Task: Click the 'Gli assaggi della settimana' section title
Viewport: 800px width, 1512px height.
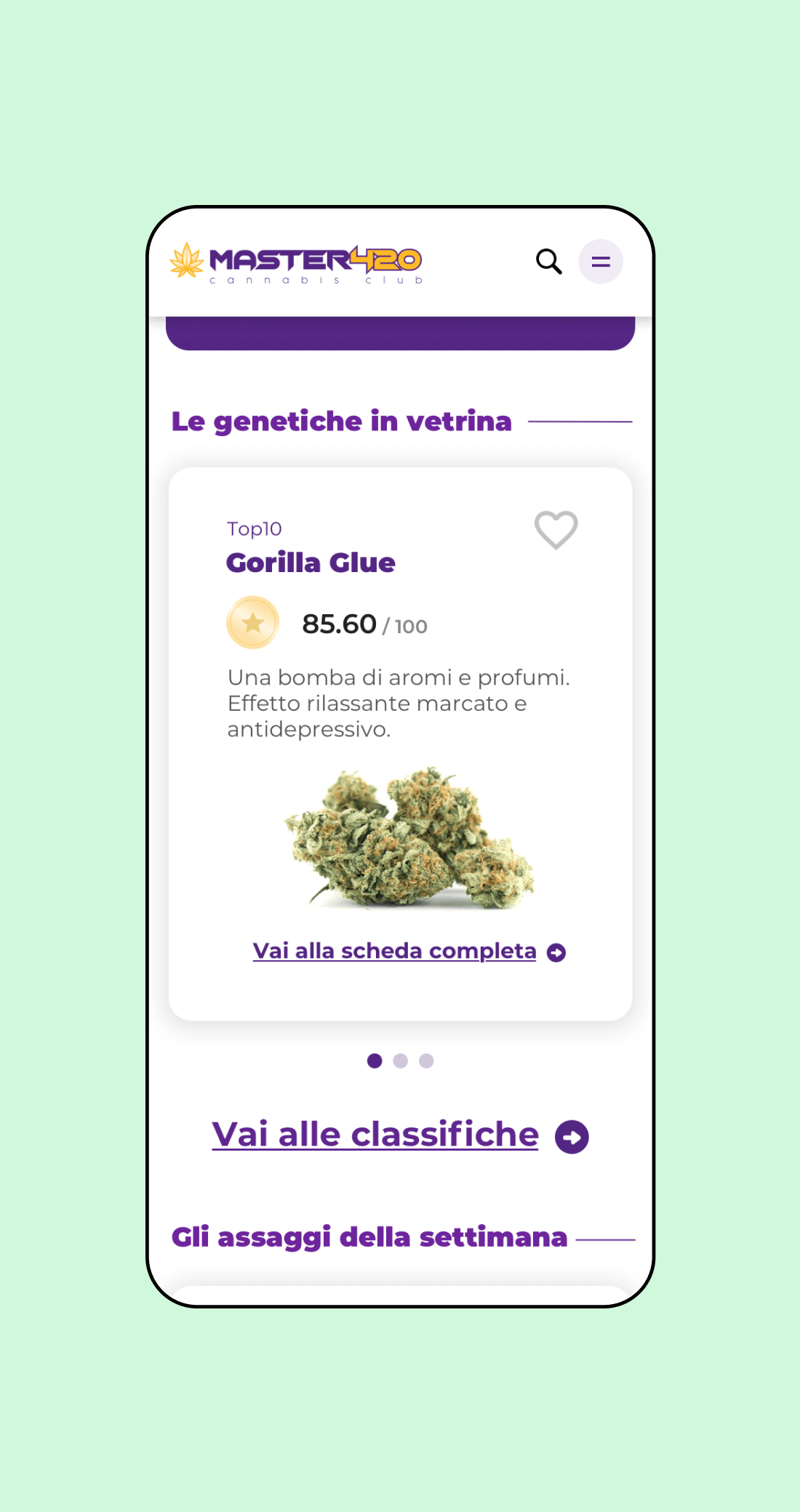Action: tap(368, 1236)
